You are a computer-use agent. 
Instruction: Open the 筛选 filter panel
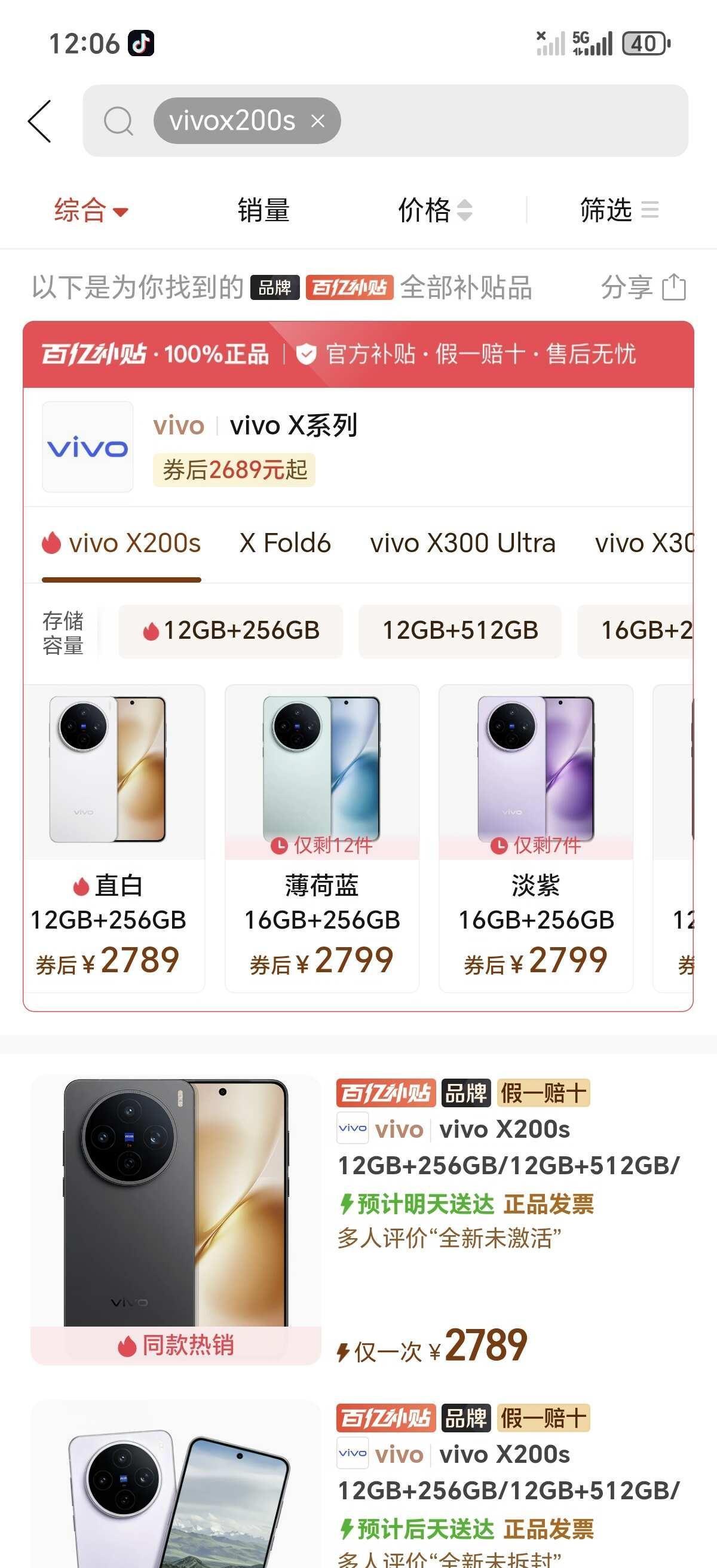[619, 210]
